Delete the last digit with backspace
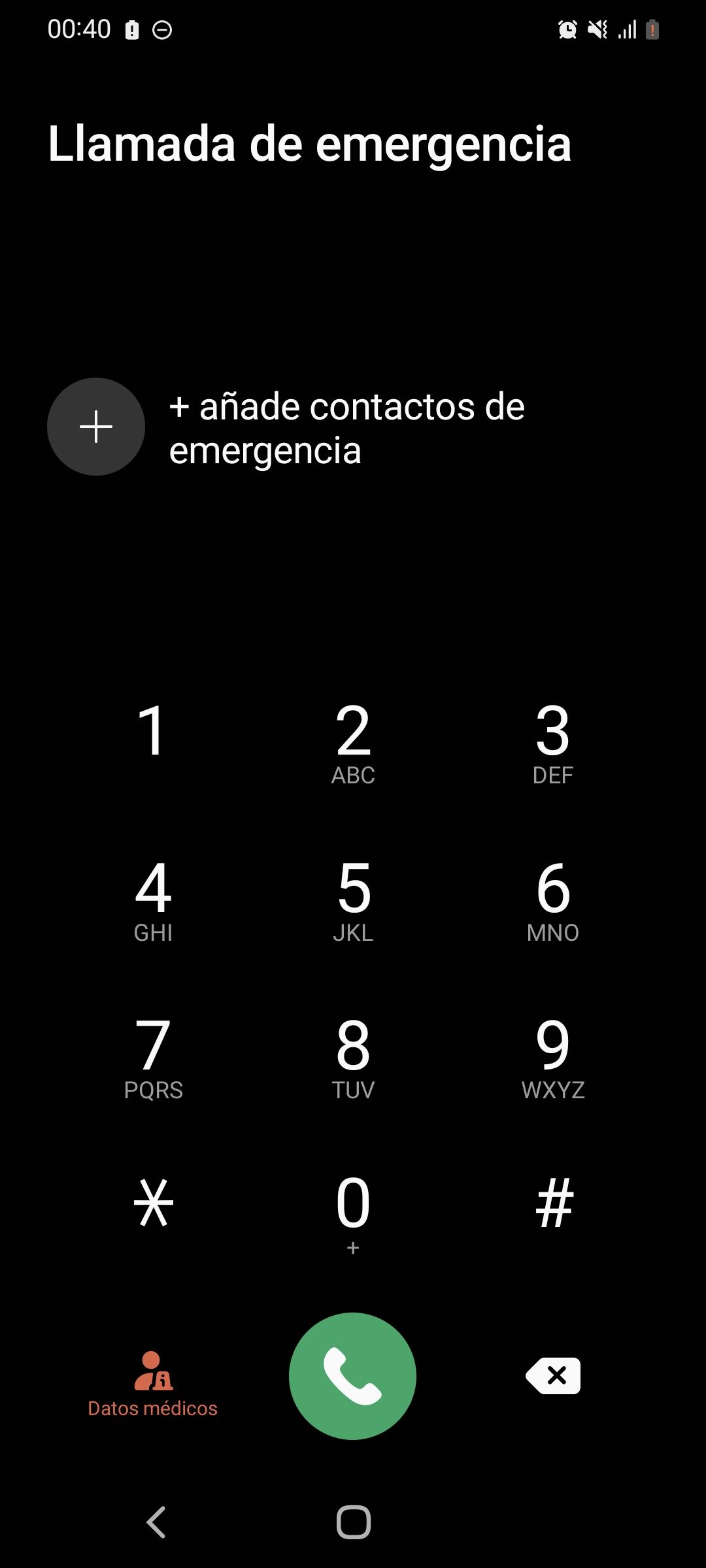The width and height of the screenshot is (706, 1568). tap(554, 1375)
